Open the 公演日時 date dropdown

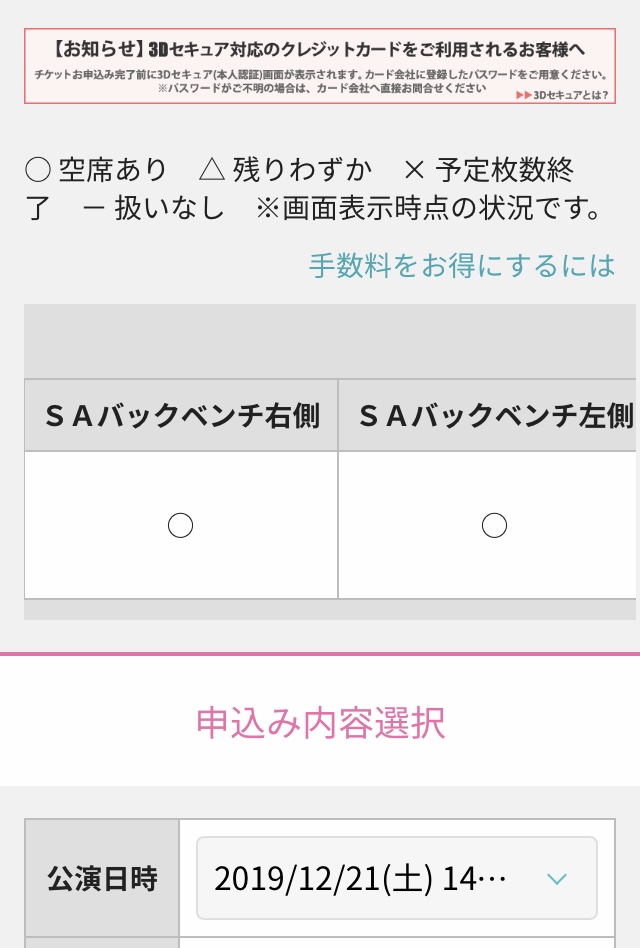click(x=396, y=878)
